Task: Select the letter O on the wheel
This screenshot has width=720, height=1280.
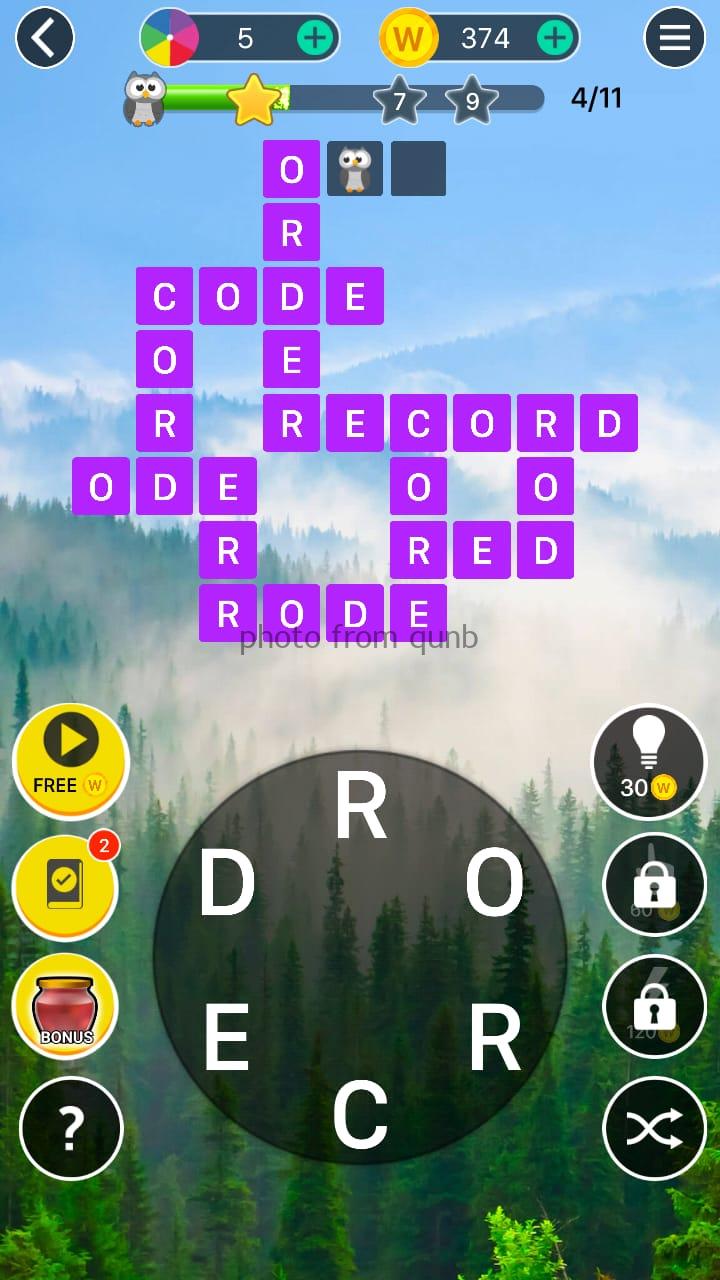Action: click(x=494, y=885)
